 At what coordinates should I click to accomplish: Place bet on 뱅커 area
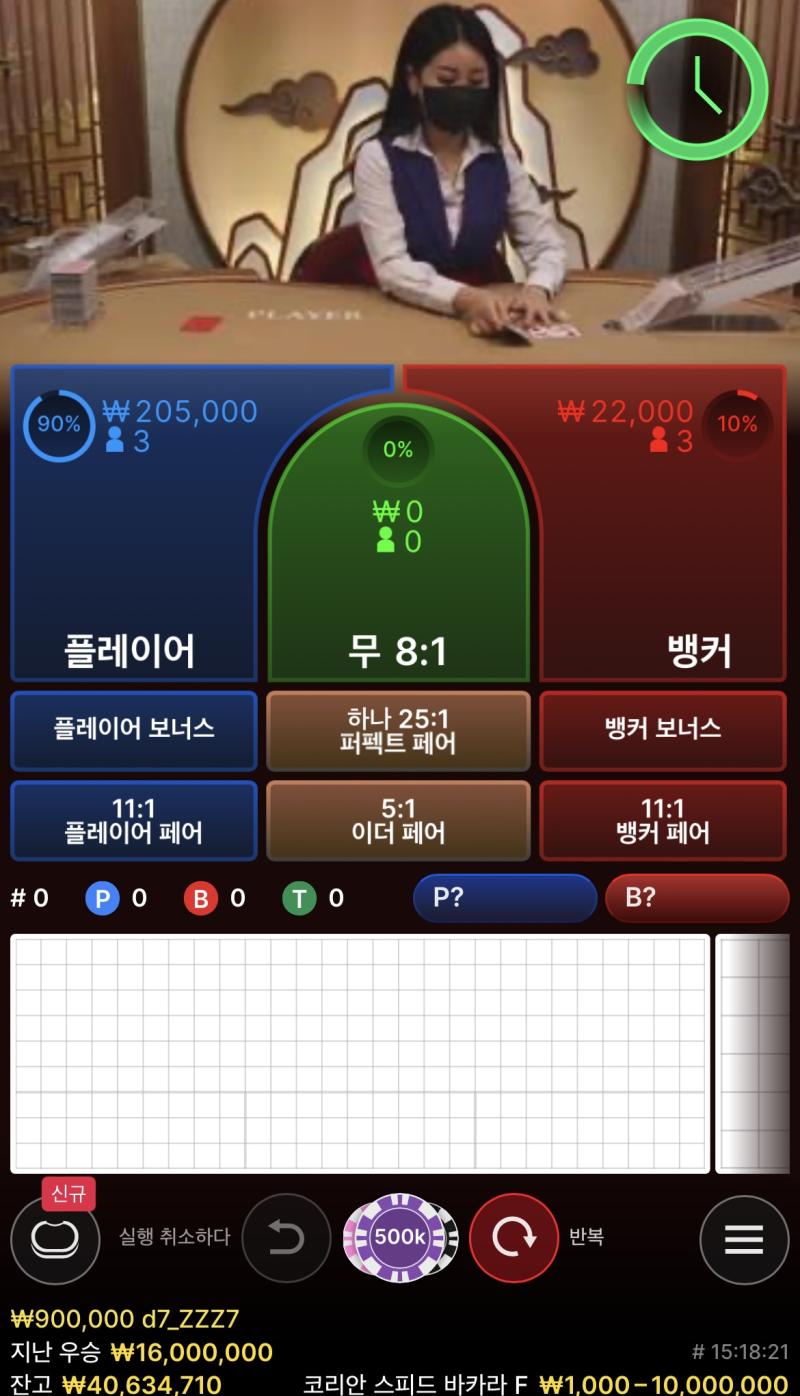click(x=670, y=560)
